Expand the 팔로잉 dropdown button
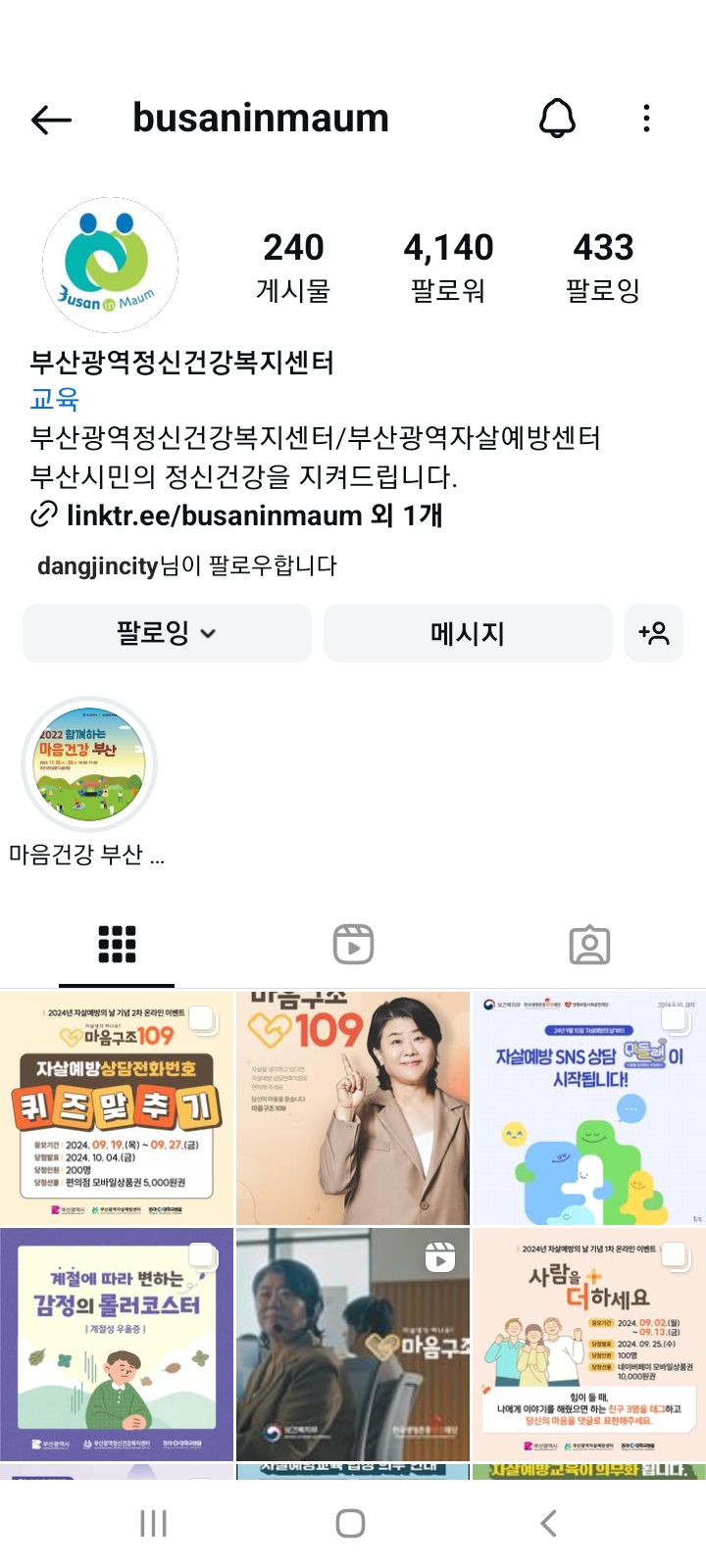The image size is (706, 1568). [167, 633]
